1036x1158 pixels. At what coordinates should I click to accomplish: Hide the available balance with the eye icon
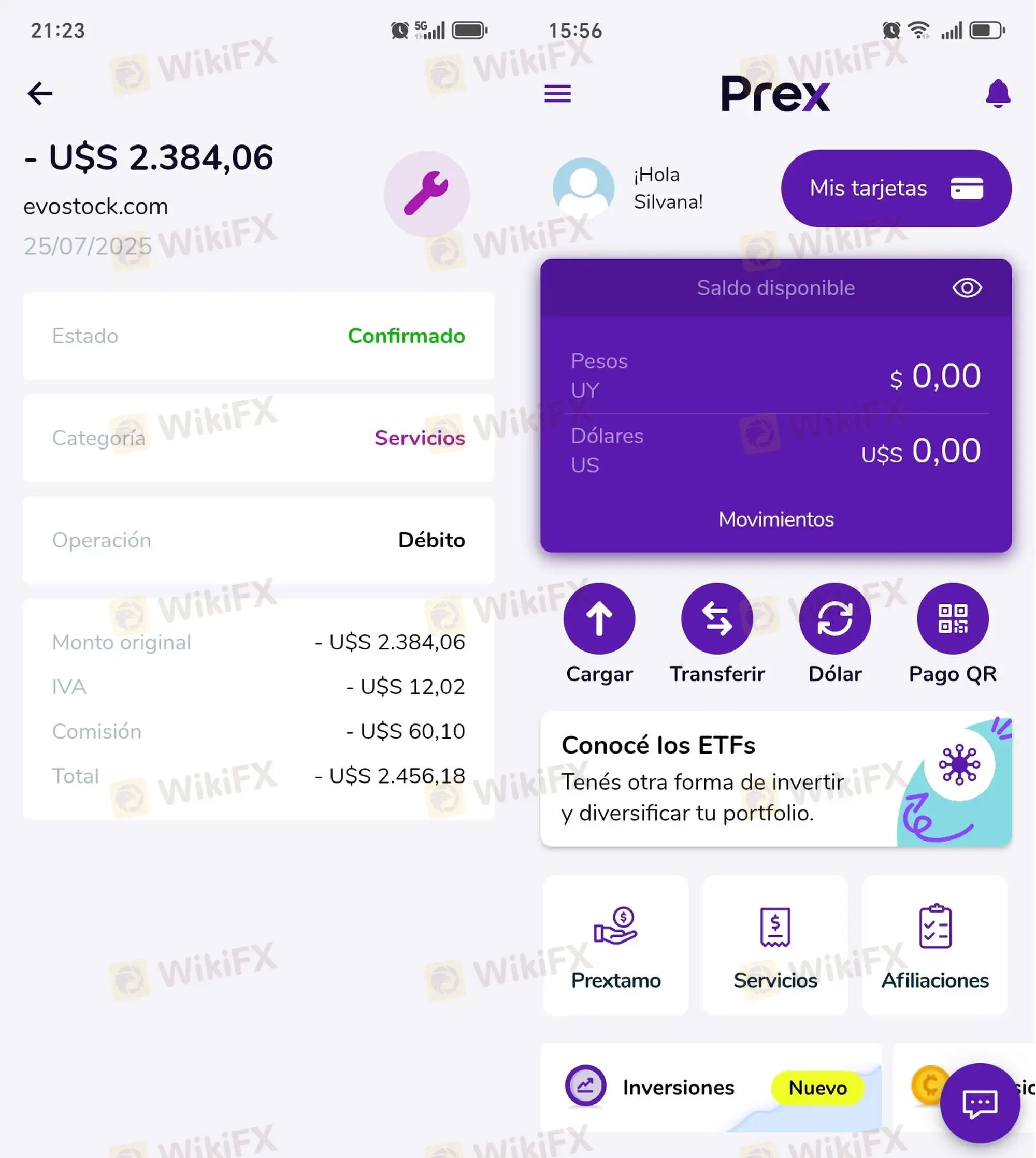point(967,288)
